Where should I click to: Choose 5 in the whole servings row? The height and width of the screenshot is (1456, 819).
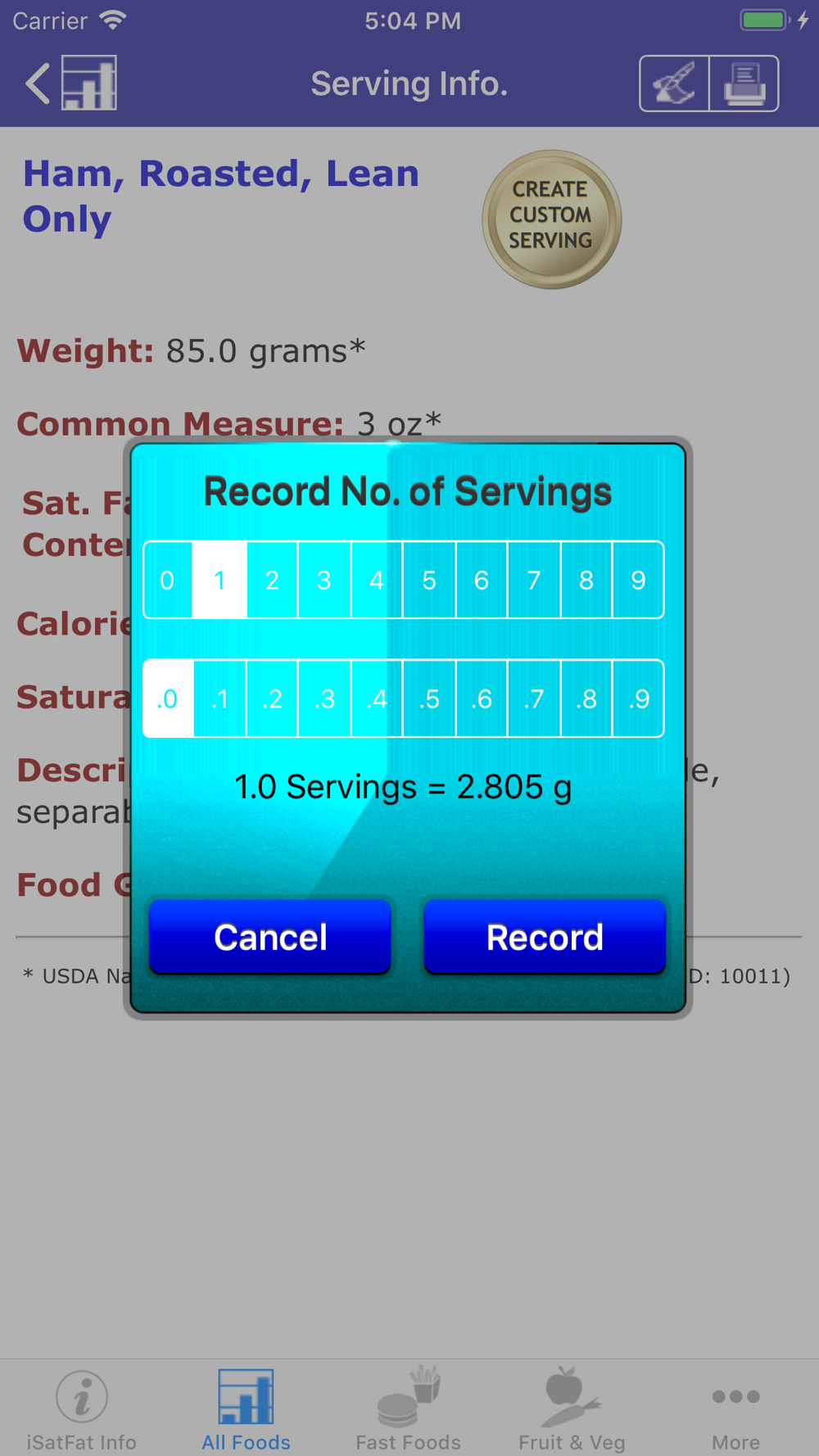pos(429,580)
